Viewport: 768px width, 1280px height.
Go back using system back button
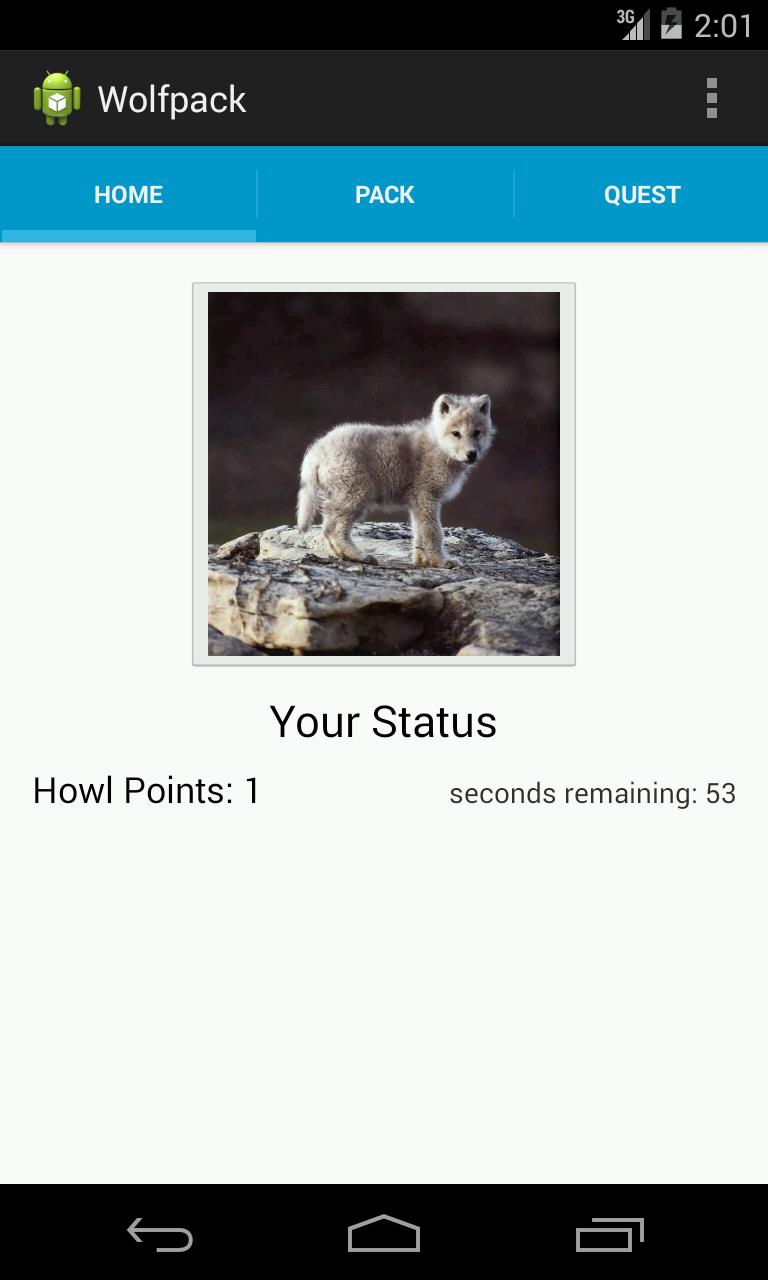(x=160, y=1235)
